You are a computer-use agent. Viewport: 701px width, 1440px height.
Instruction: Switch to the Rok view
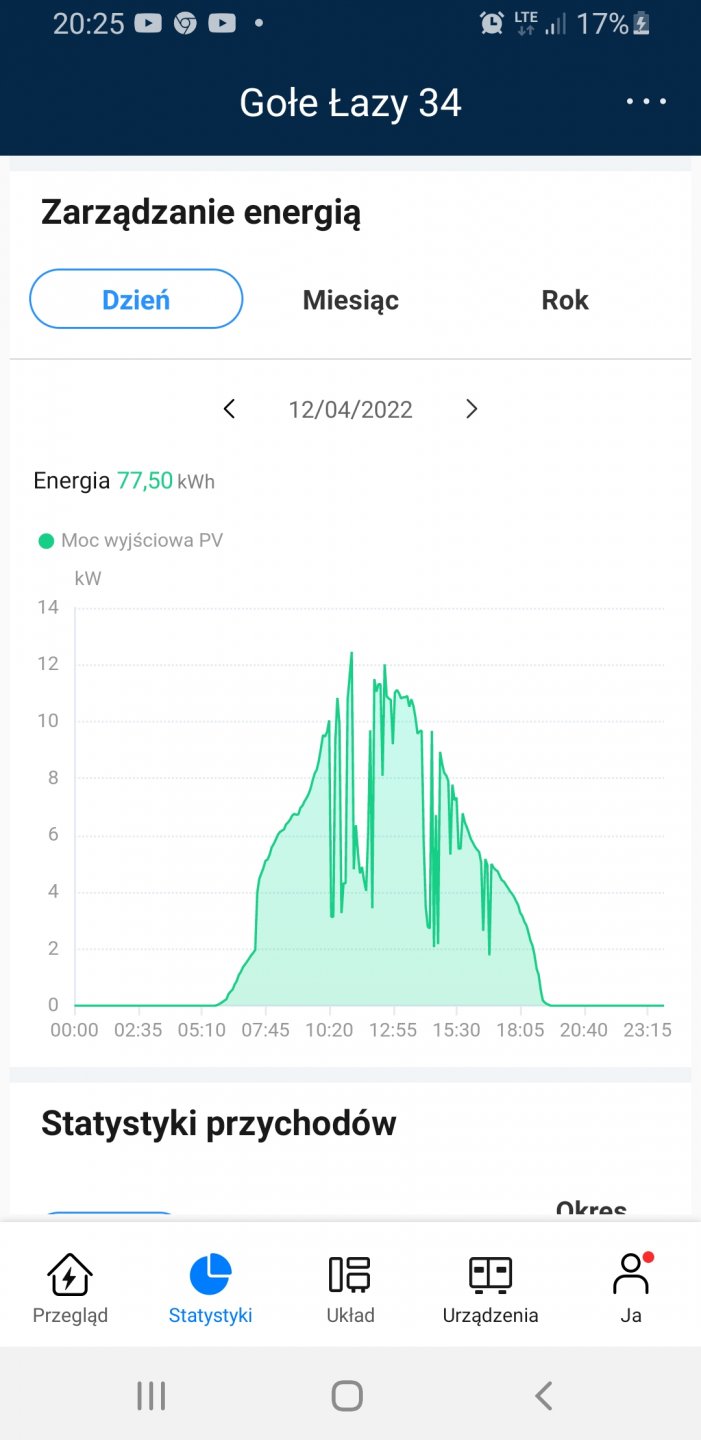click(565, 300)
